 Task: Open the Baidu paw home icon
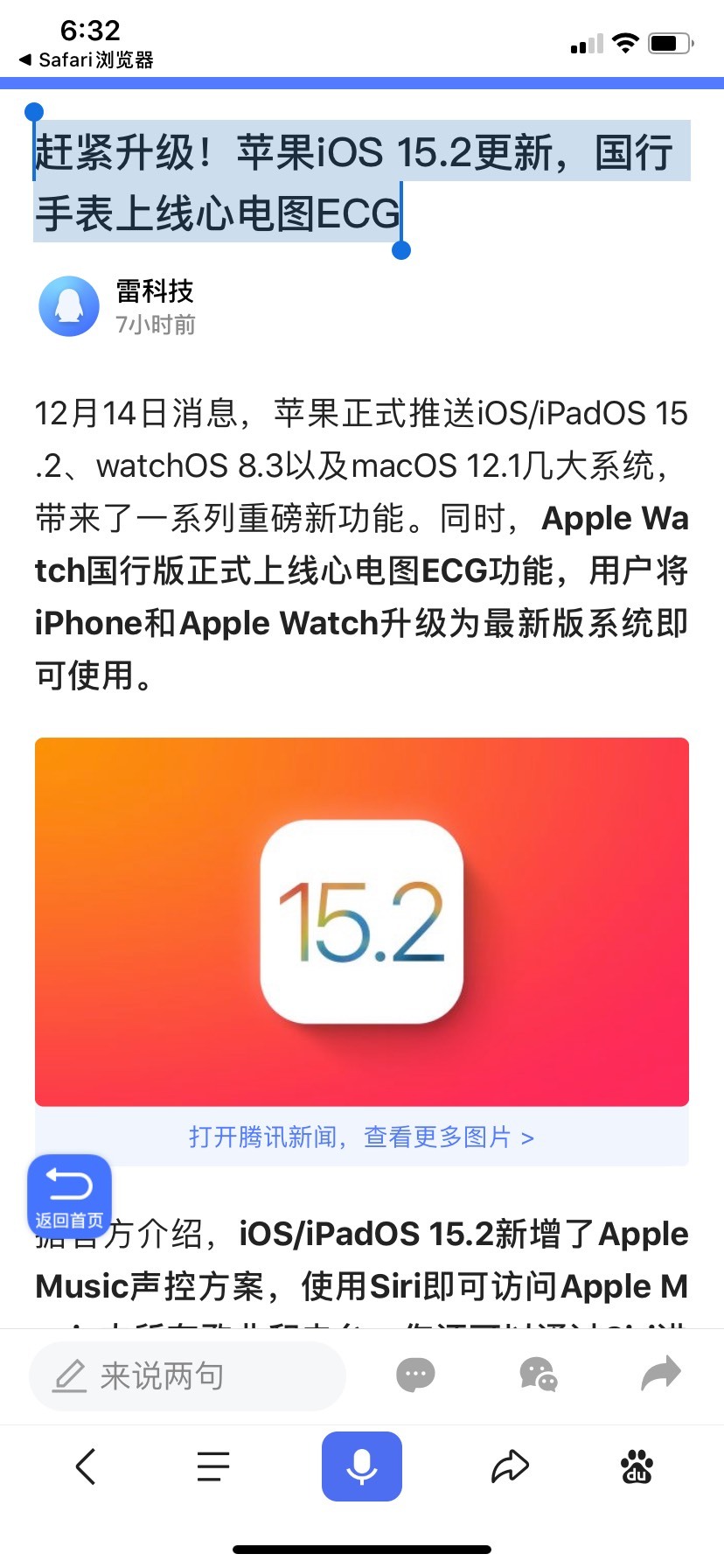(x=637, y=1466)
